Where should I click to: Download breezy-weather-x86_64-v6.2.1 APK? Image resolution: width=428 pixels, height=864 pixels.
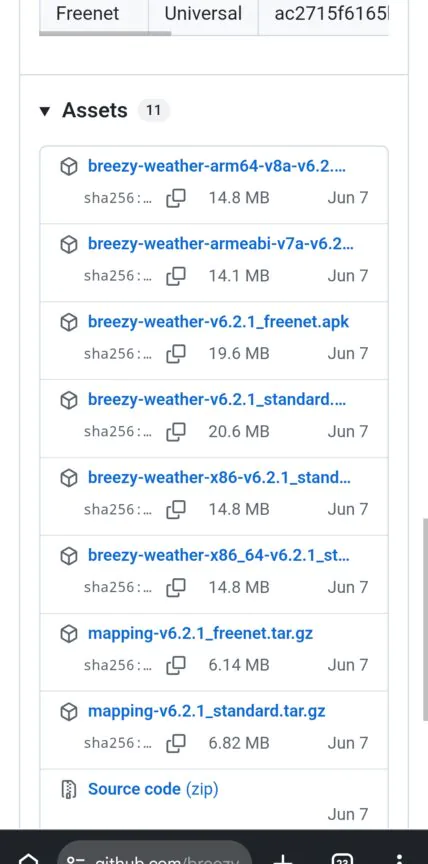coord(218,555)
